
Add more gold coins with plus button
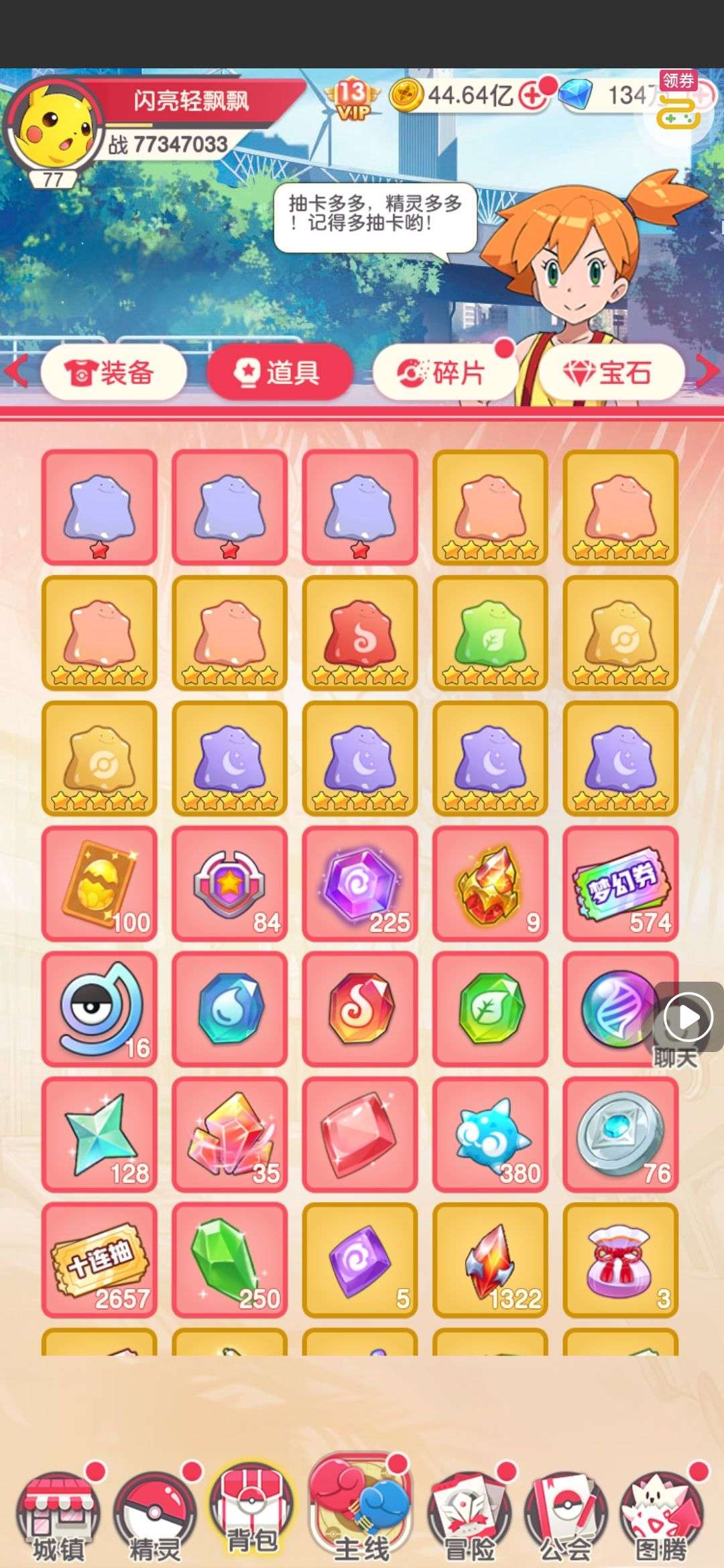[x=533, y=96]
